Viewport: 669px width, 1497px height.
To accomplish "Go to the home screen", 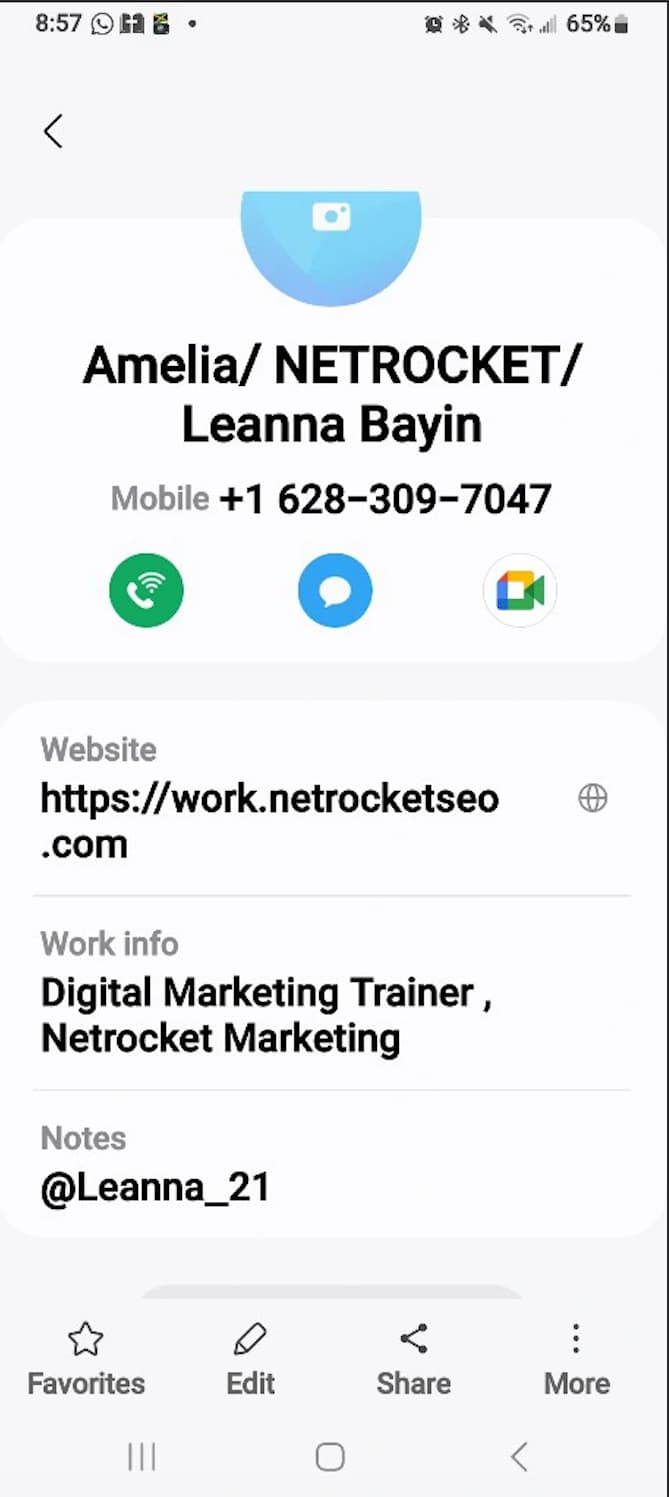I will (x=330, y=1457).
